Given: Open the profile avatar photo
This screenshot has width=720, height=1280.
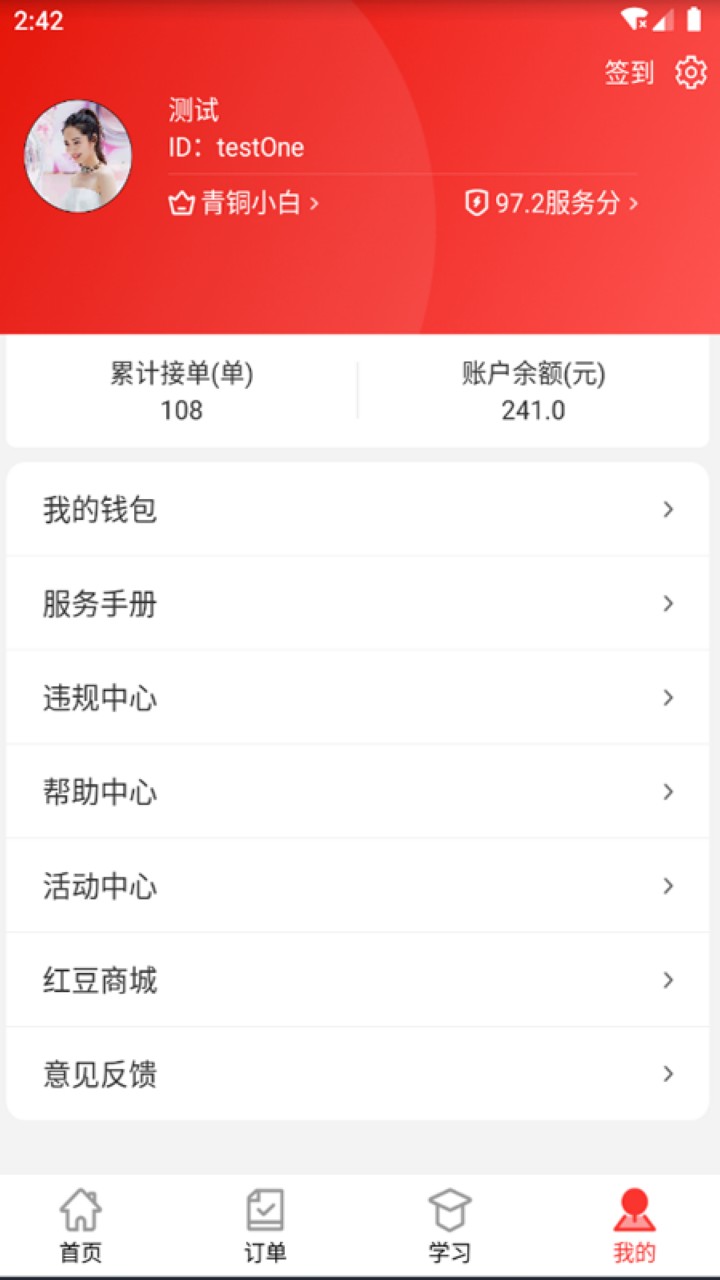Looking at the screenshot, I should 78,156.
